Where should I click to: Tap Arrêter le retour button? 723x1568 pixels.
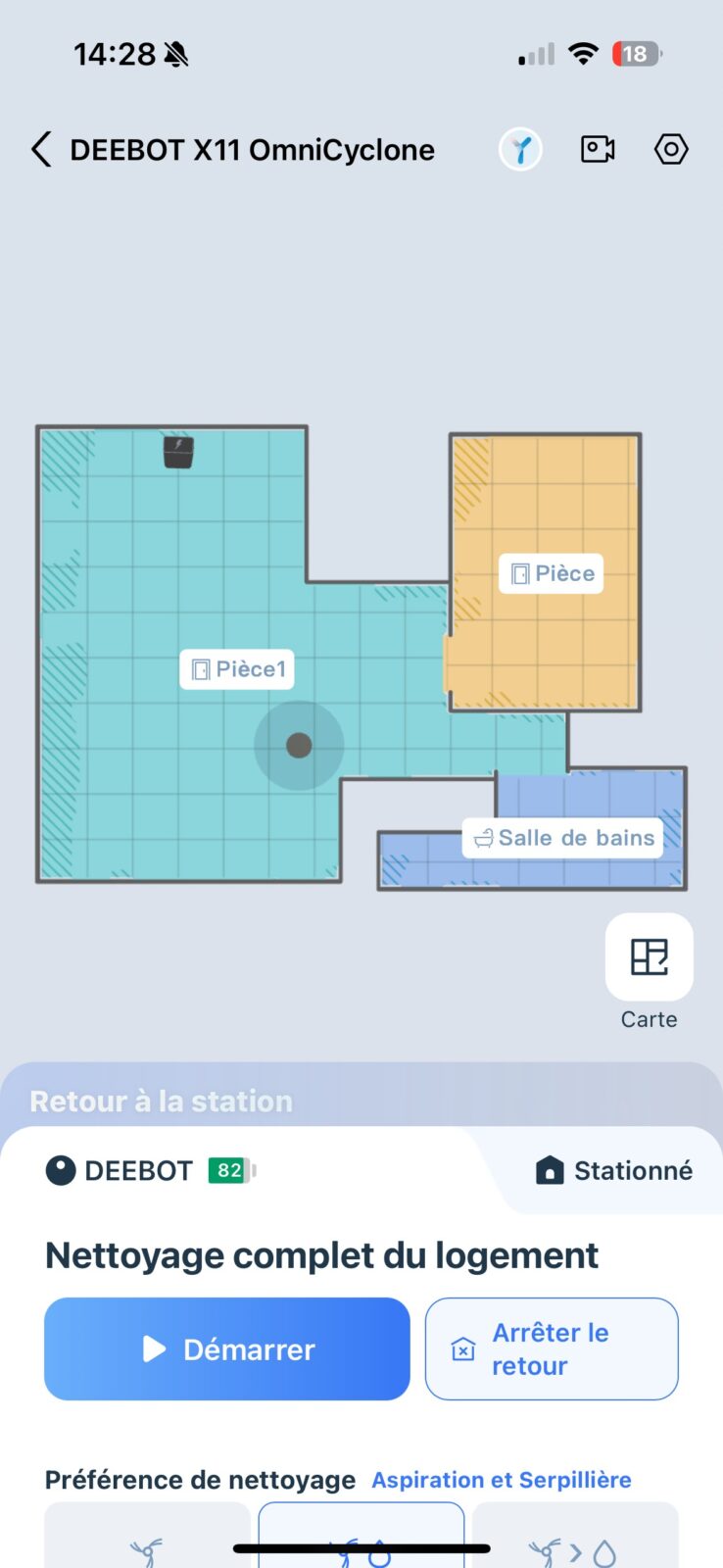click(x=552, y=1349)
